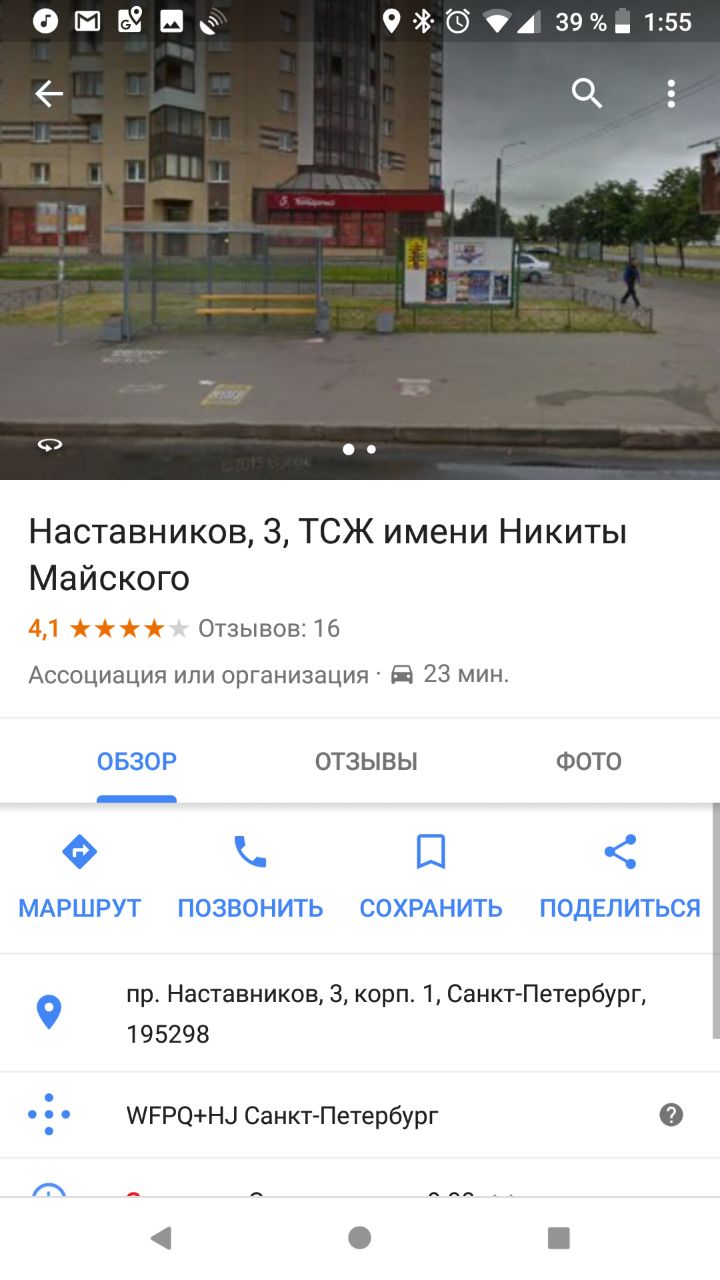Select the Обзор tab
This screenshot has height=1280, width=720.
click(x=137, y=762)
